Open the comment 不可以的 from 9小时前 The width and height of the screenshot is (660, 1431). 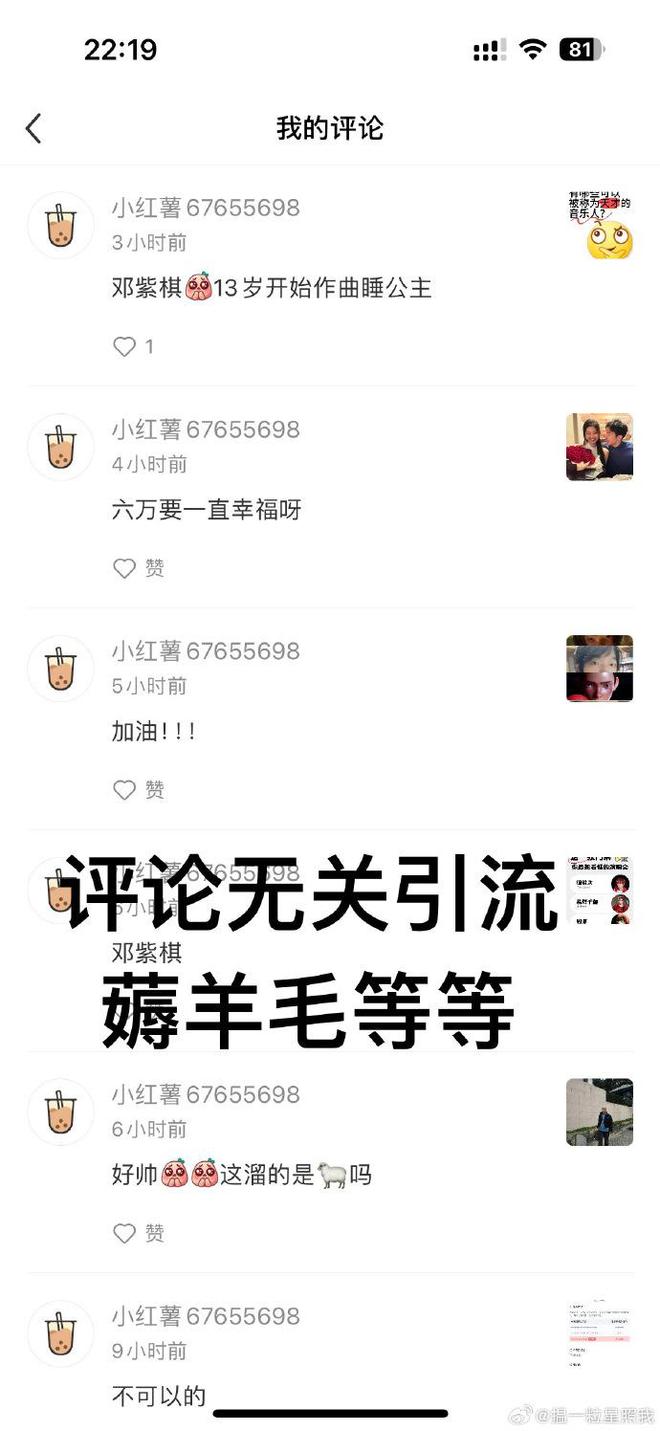[159, 1396]
